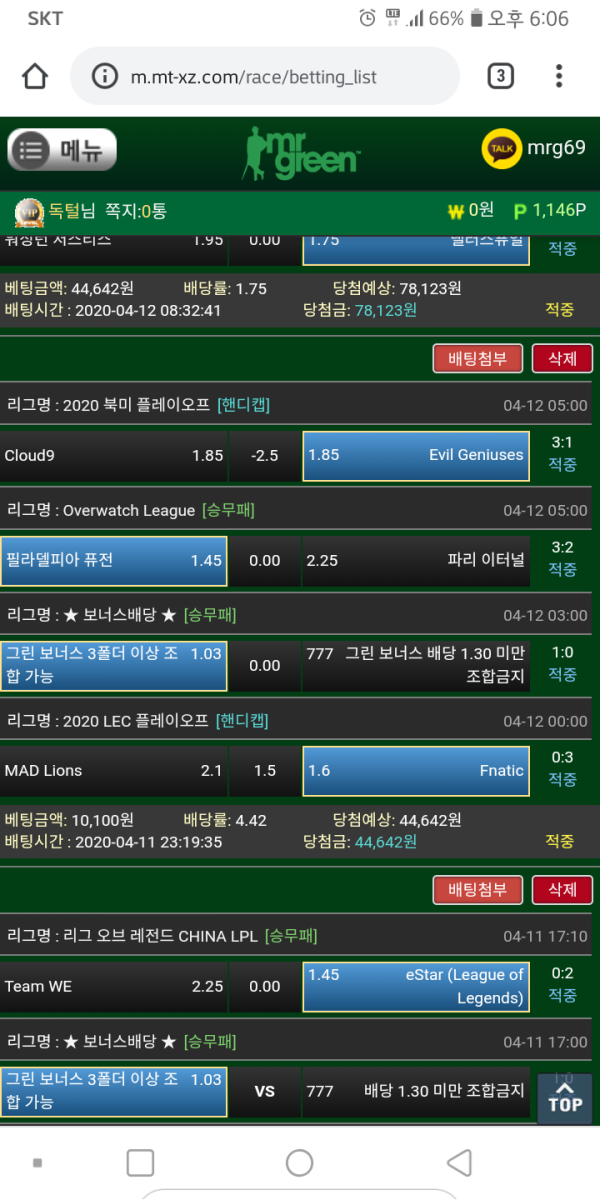This screenshot has width=600, height=1200.
Task: Open the KakaoTalk mrg69 contact icon
Action: point(502,149)
